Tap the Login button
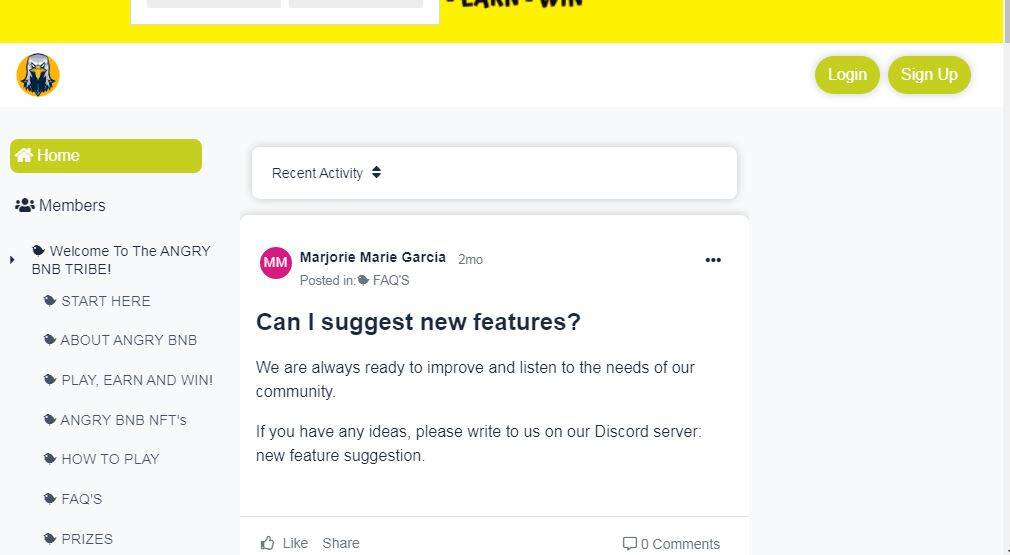The height and width of the screenshot is (555, 1010). 846,75
